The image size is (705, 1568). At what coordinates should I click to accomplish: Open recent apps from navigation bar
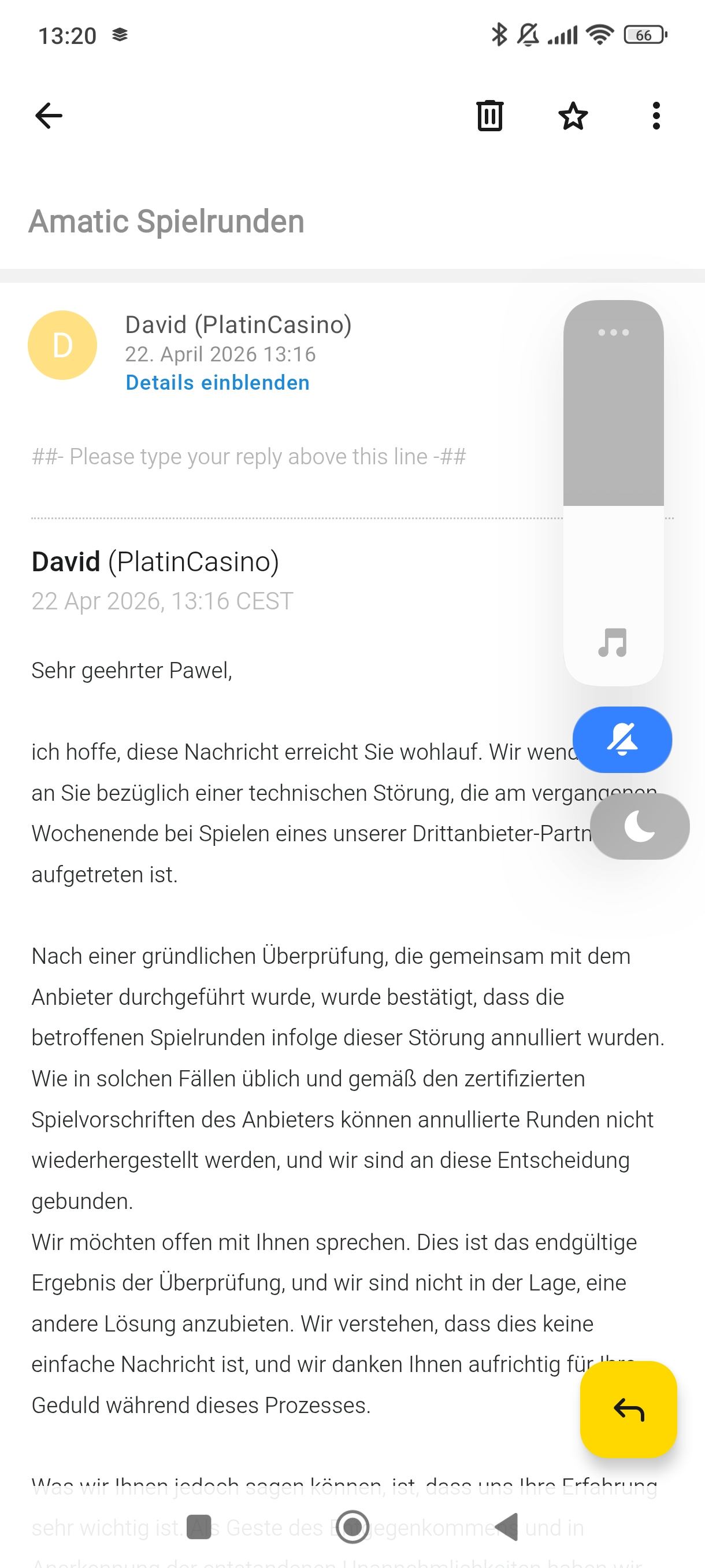[199, 1526]
